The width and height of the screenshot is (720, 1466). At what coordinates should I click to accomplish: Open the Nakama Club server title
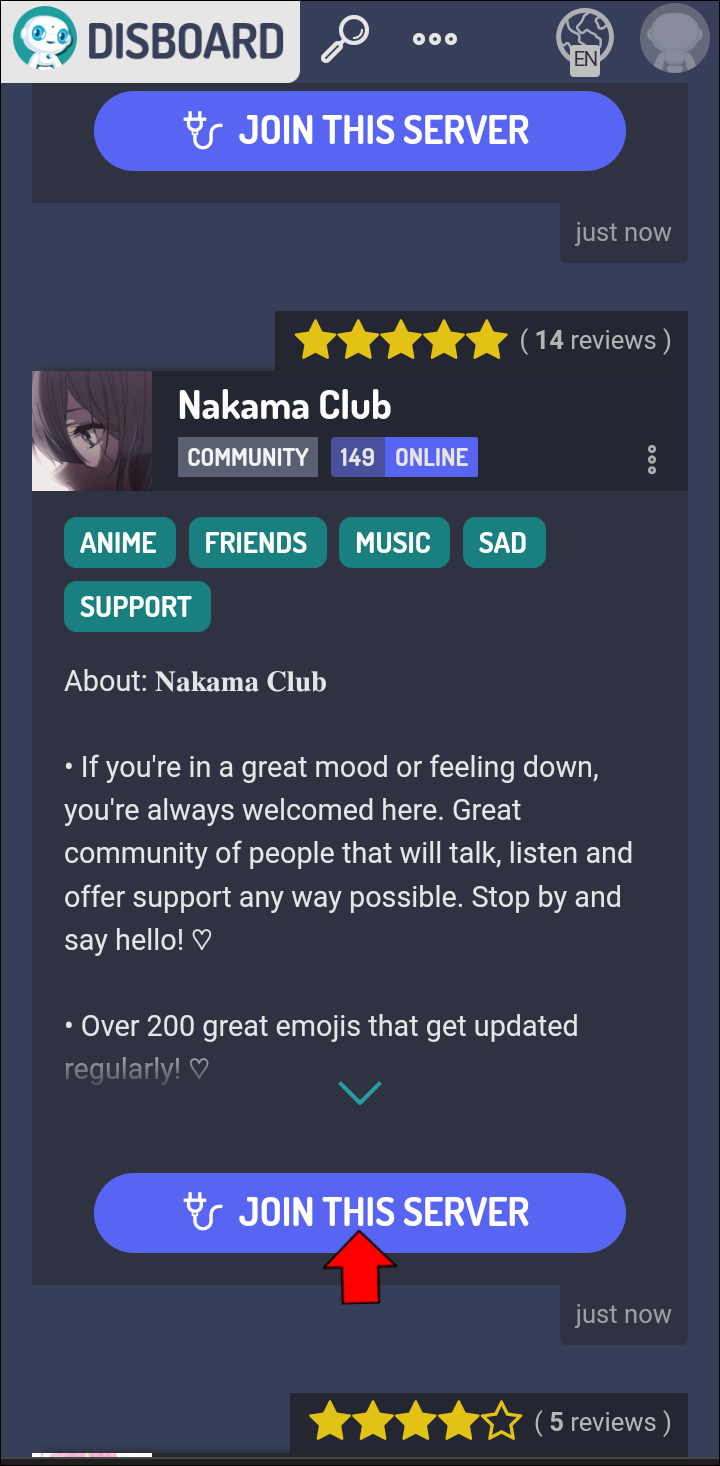284,405
